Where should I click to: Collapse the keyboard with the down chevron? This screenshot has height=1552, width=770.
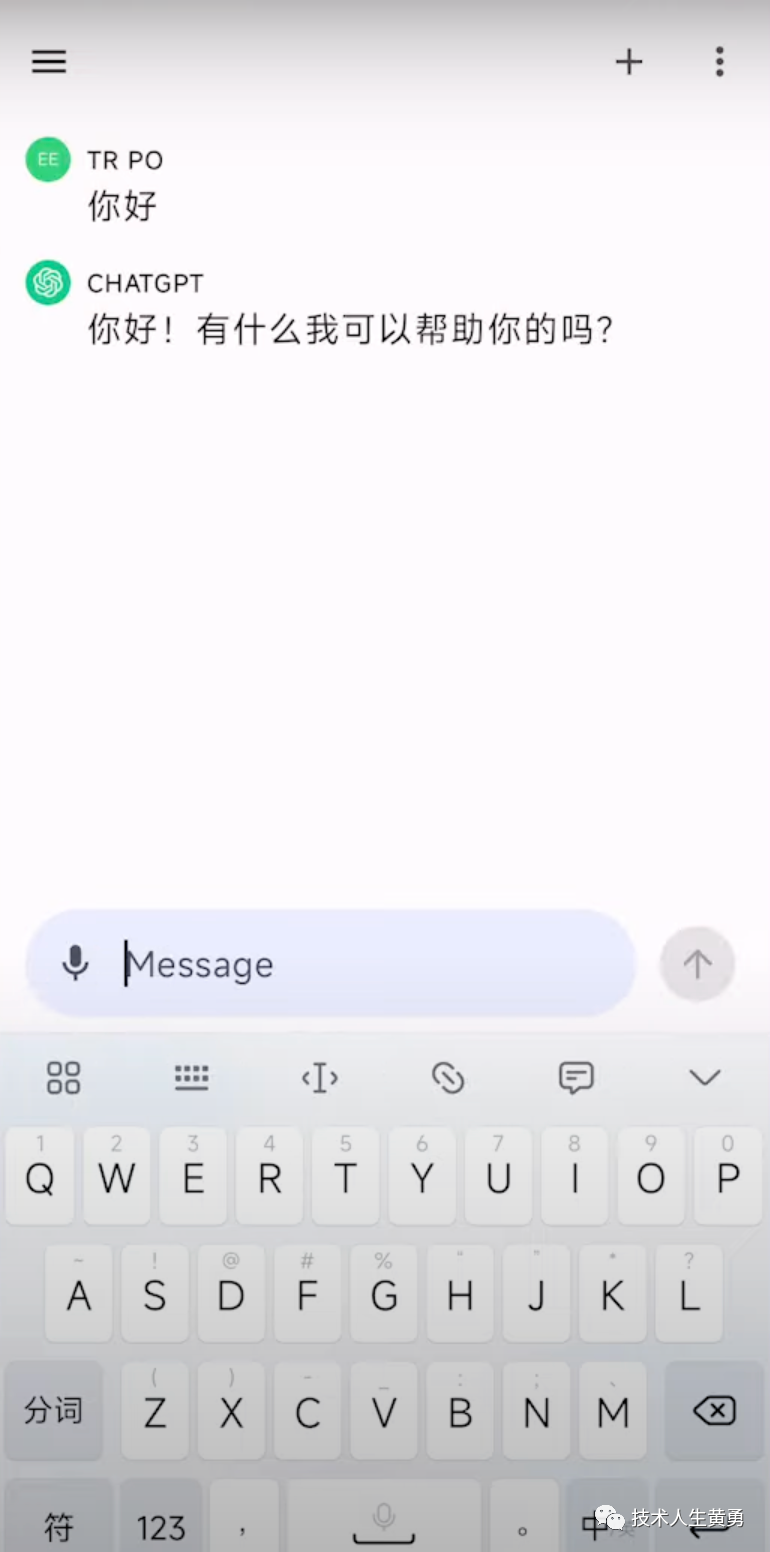click(x=705, y=1077)
